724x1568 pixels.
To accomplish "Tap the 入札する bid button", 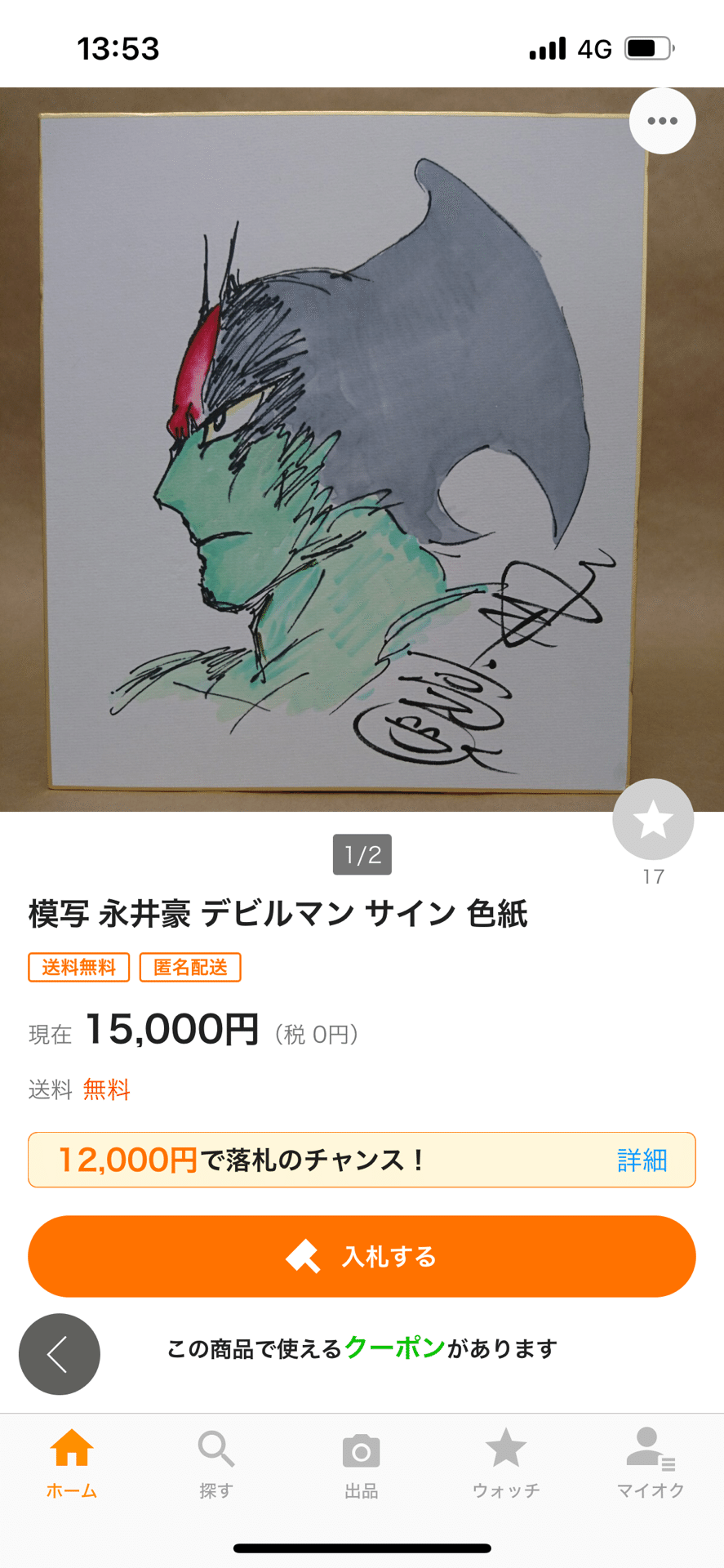I will coord(362,1256).
